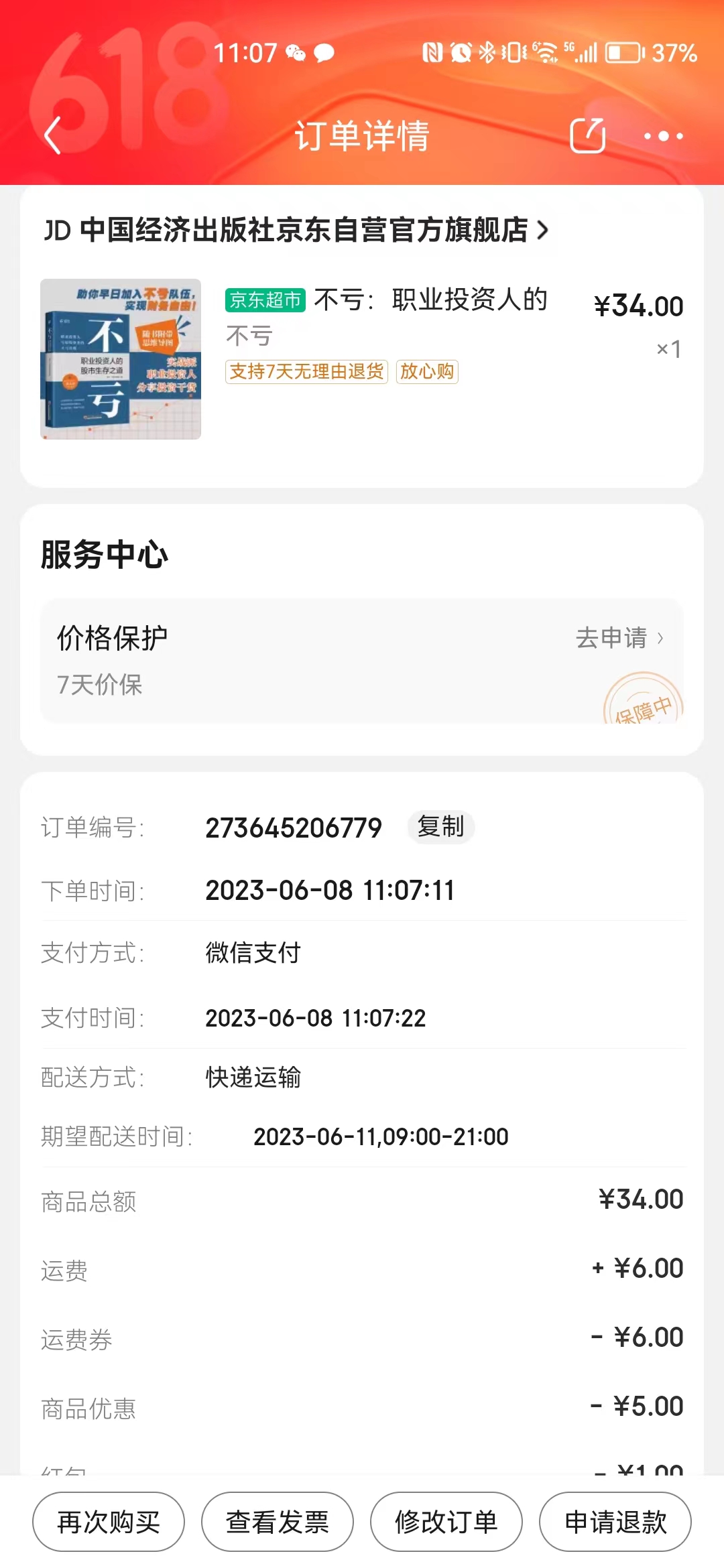
Task: Open the 不亏 book product thumbnail
Action: click(x=121, y=359)
